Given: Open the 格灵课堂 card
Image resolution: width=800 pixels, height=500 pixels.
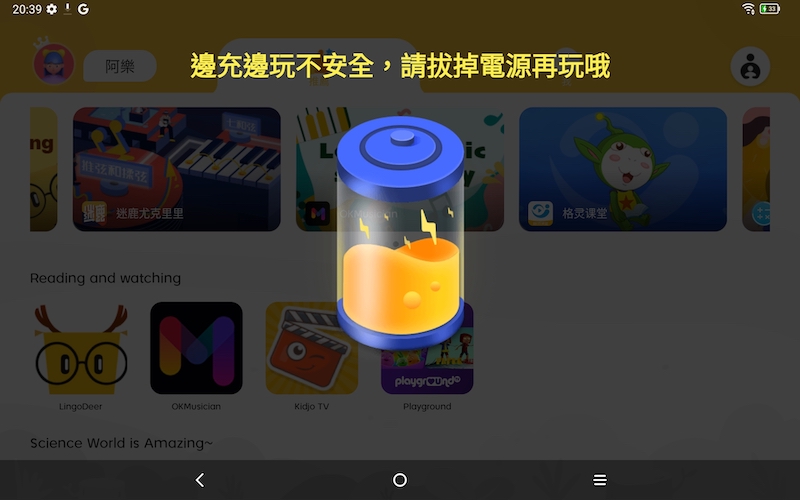Looking at the screenshot, I should (x=622, y=168).
